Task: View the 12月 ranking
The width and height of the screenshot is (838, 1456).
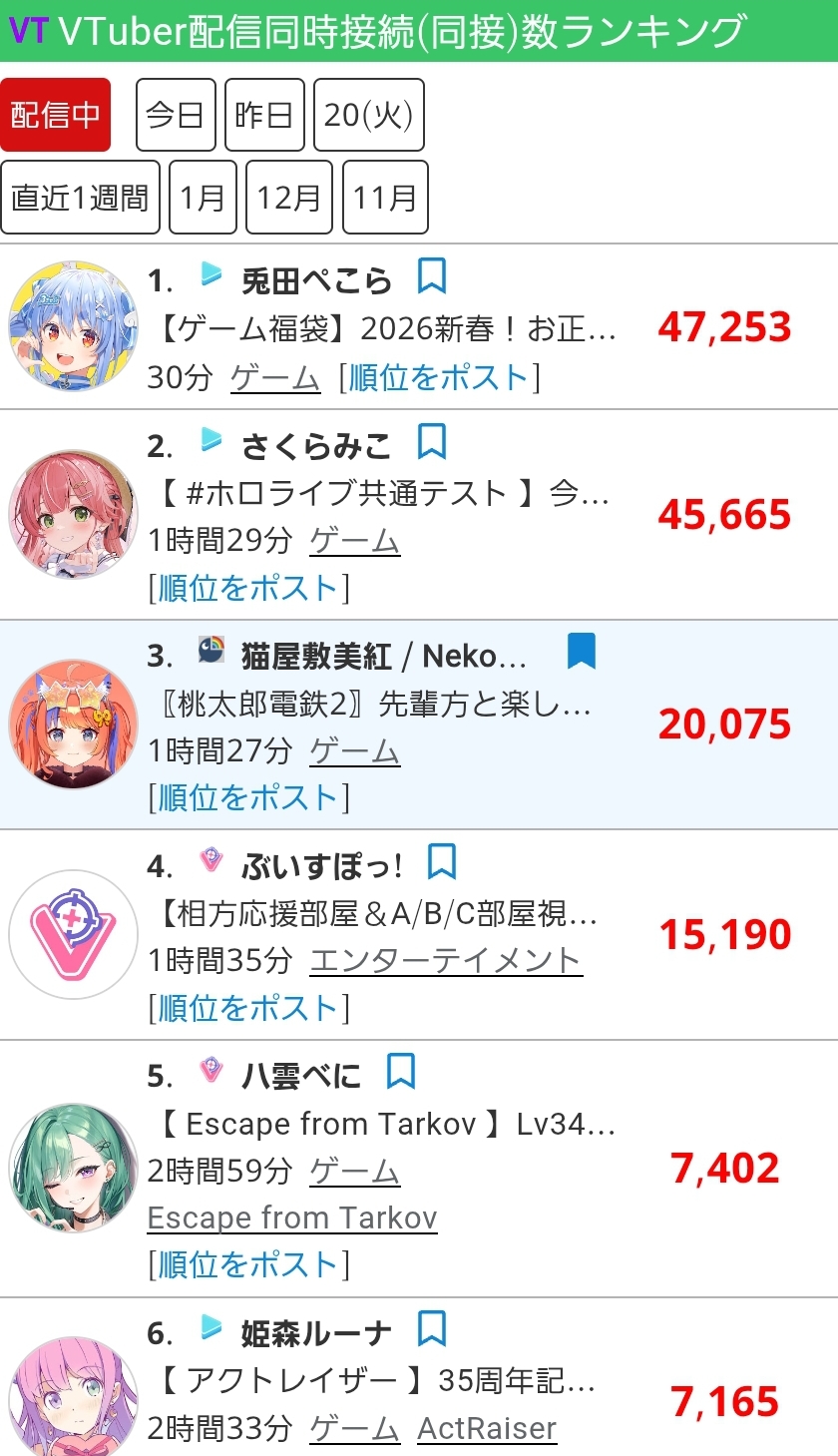Action: click(289, 197)
